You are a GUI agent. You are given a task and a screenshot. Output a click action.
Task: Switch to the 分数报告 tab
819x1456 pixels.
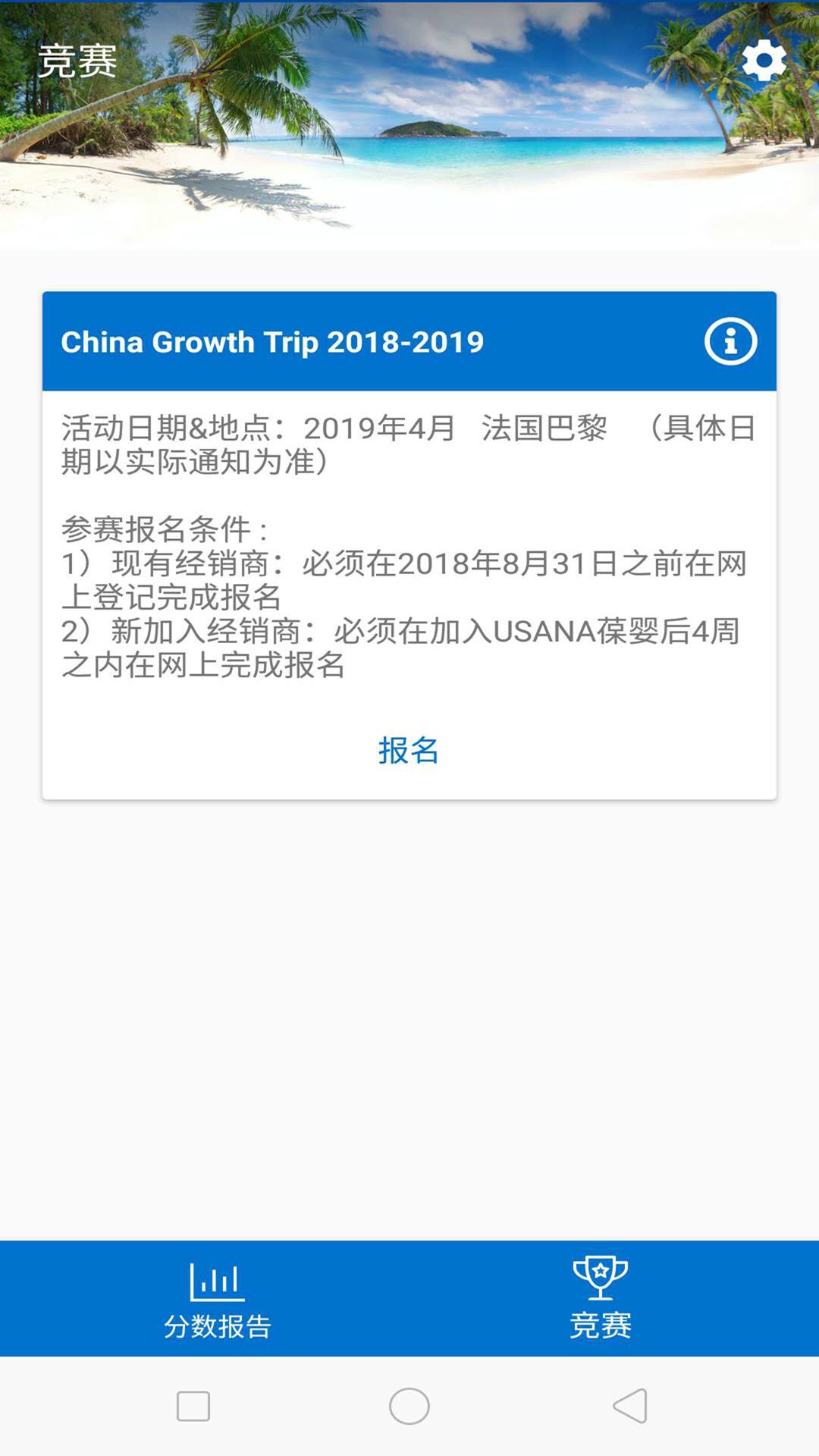(218, 1301)
